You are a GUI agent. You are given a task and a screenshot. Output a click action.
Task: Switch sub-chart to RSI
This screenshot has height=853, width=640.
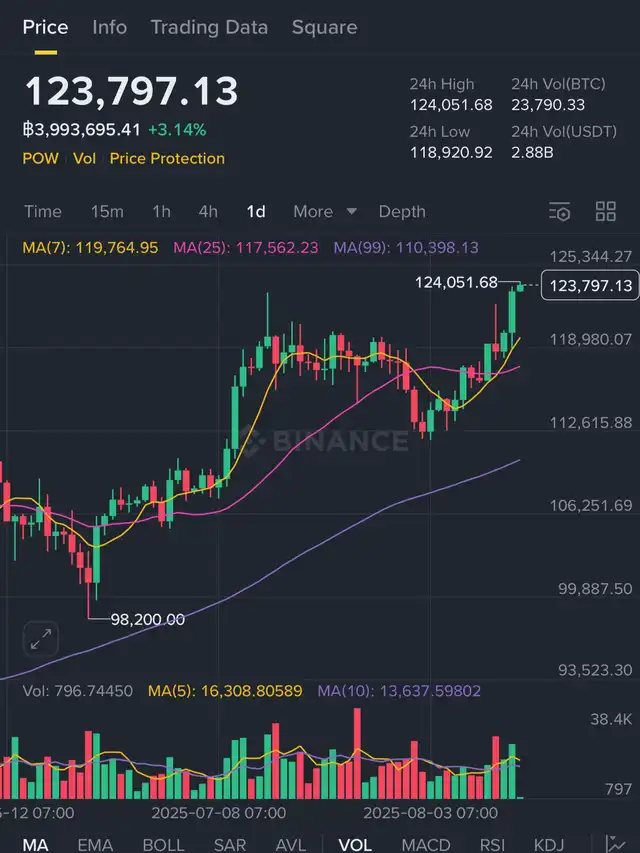(x=491, y=844)
